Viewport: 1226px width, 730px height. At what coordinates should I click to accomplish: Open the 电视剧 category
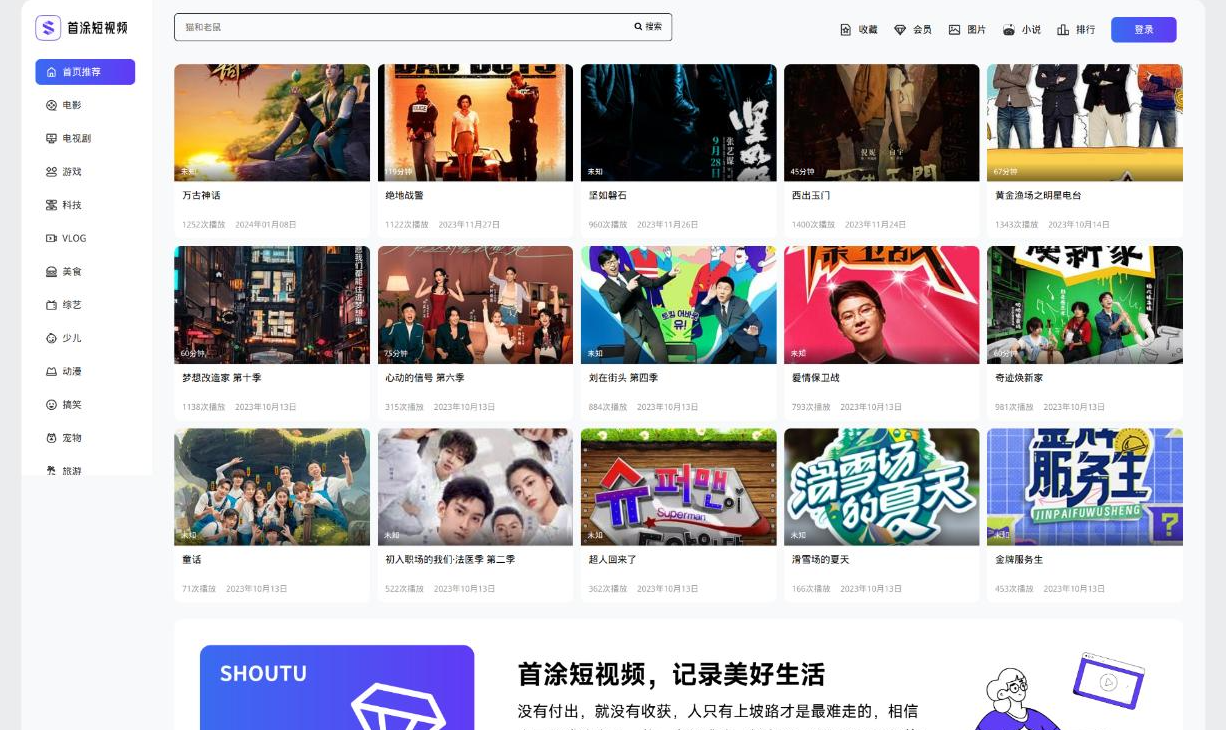pos(76,138)
